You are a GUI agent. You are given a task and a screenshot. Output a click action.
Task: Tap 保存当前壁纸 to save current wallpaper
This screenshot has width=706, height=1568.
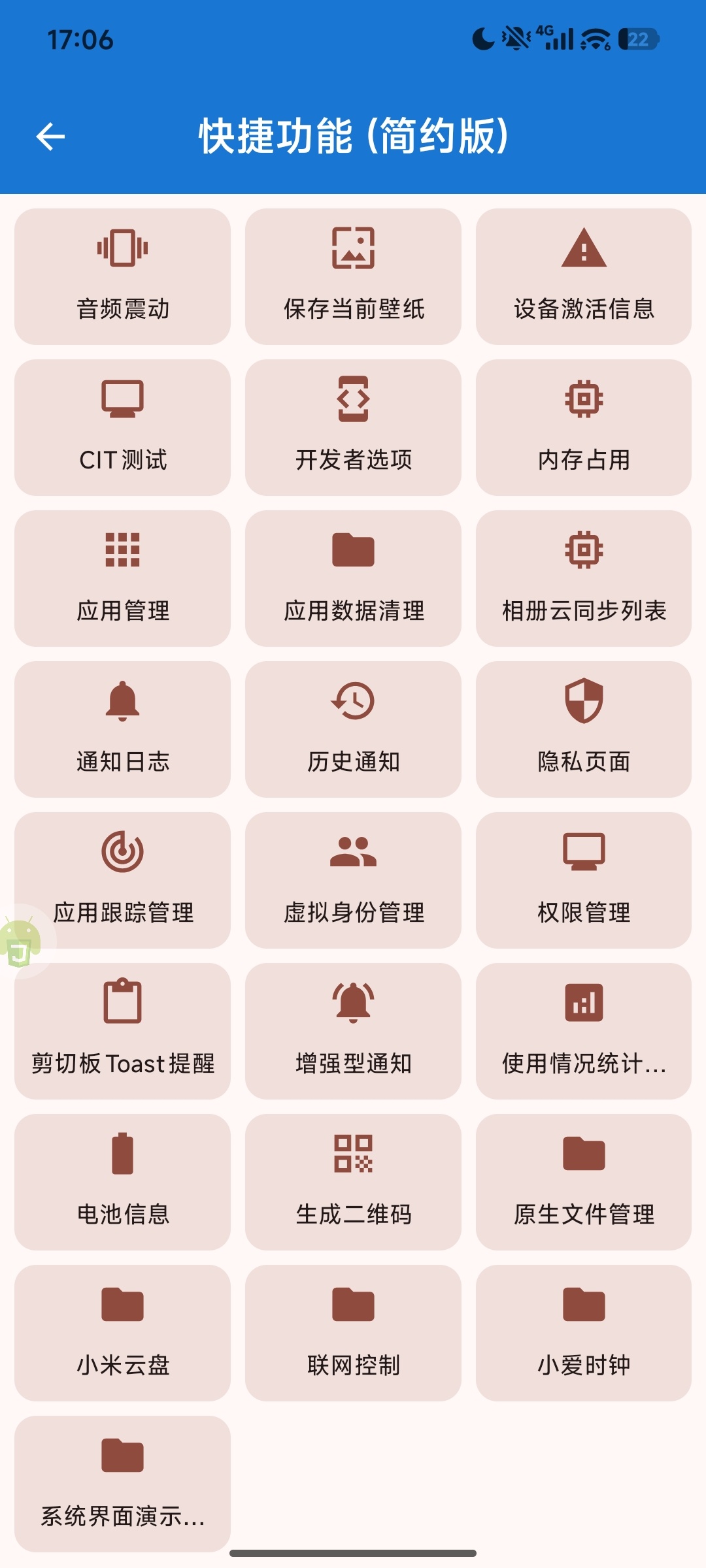353,275
